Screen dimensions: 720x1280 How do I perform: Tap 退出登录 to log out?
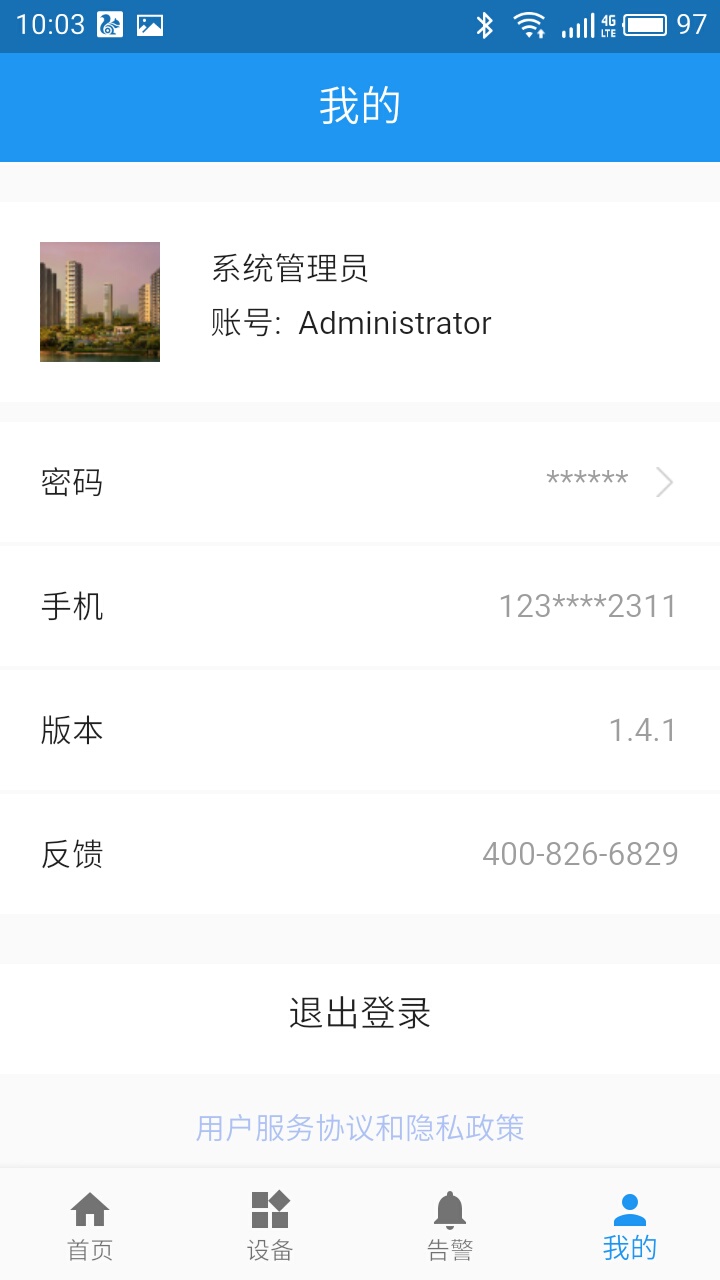click(360, 1014)
